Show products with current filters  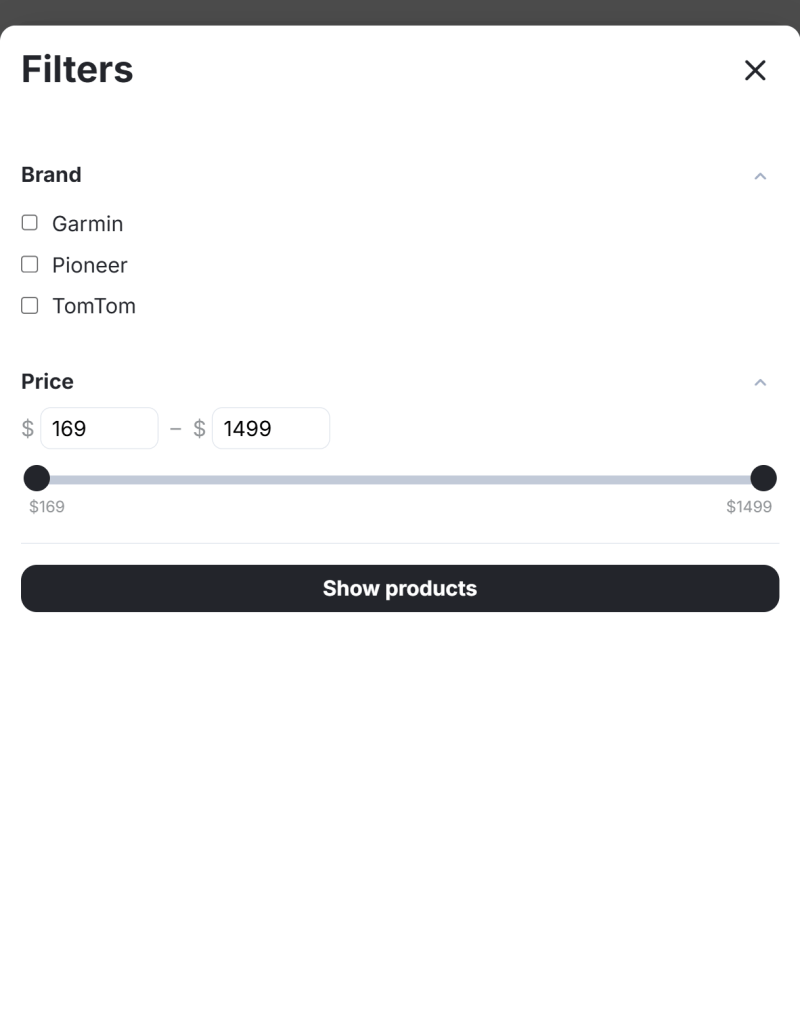pyautogui.click(x=400, y=588)
